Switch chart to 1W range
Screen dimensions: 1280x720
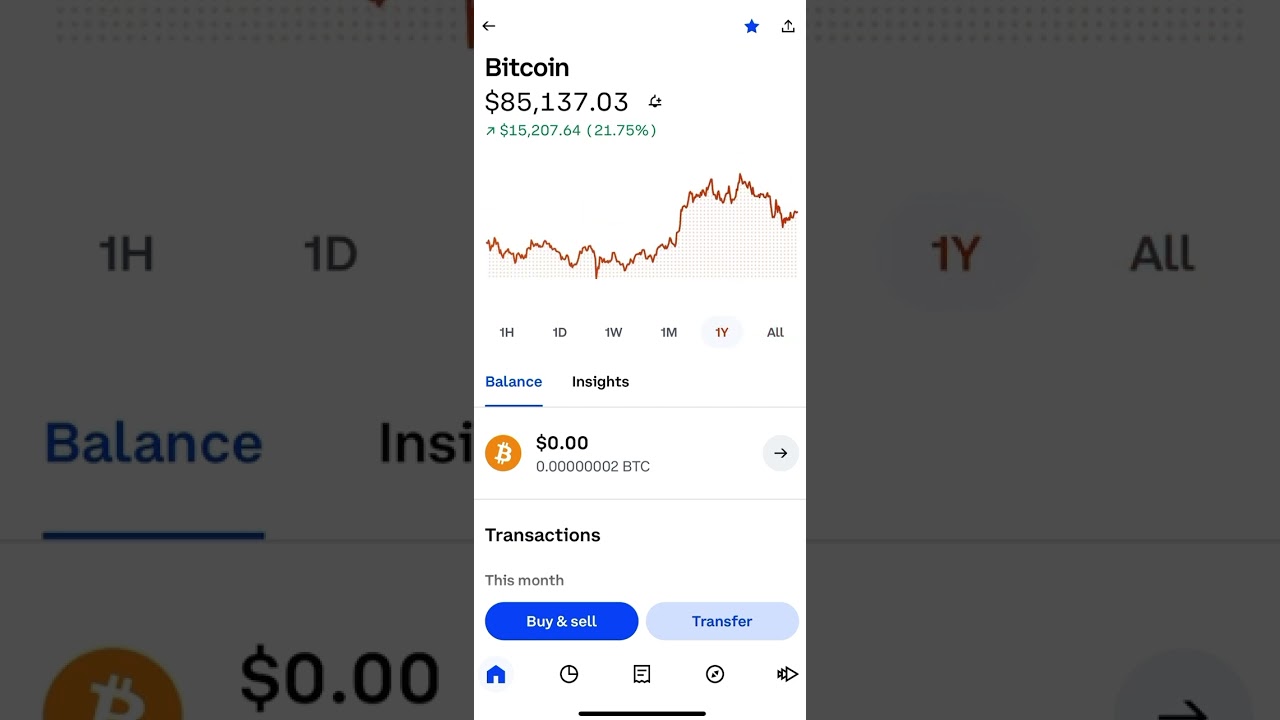point(614,332)
